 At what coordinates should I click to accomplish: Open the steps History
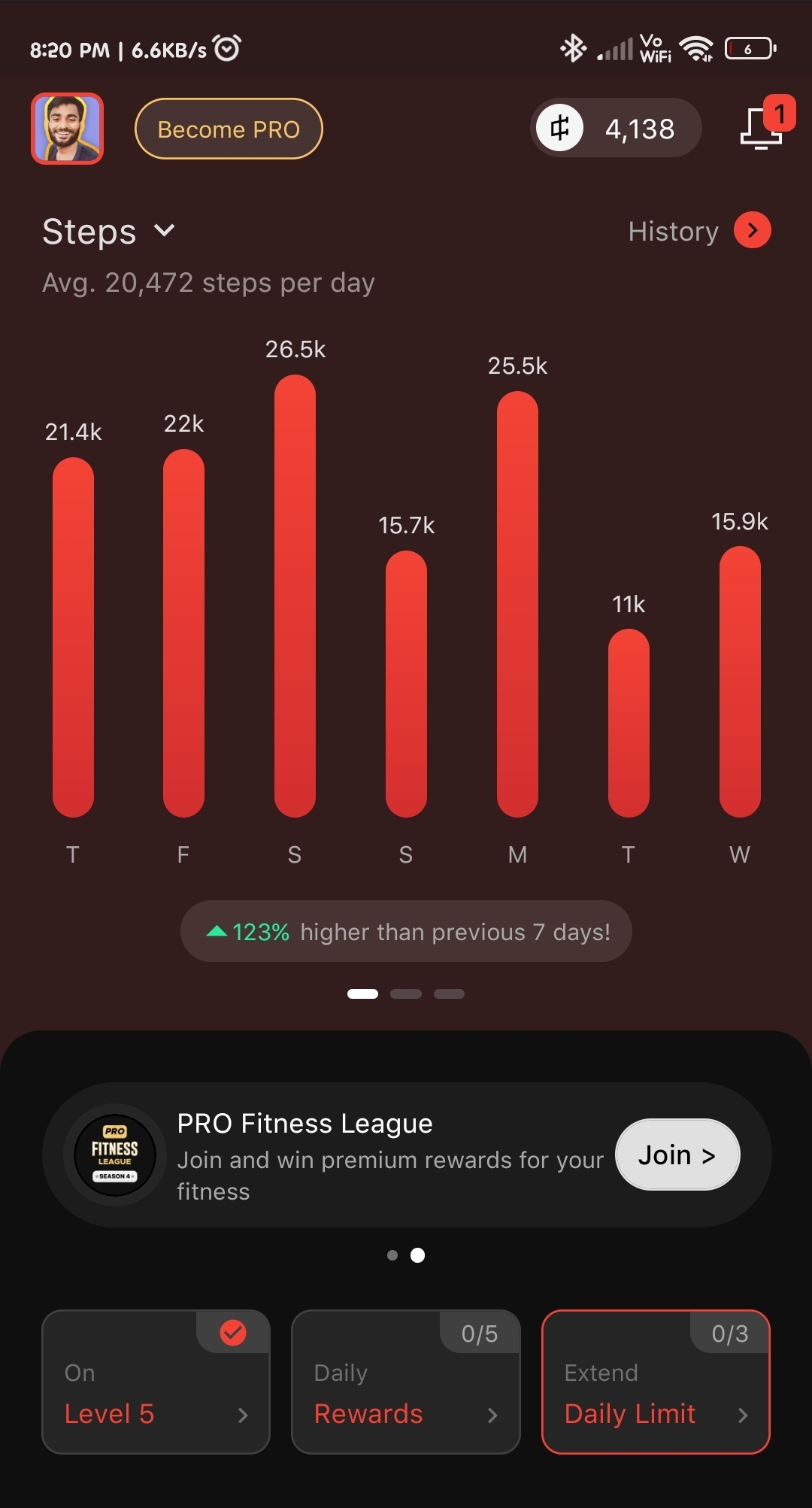[x=699, y=231]
